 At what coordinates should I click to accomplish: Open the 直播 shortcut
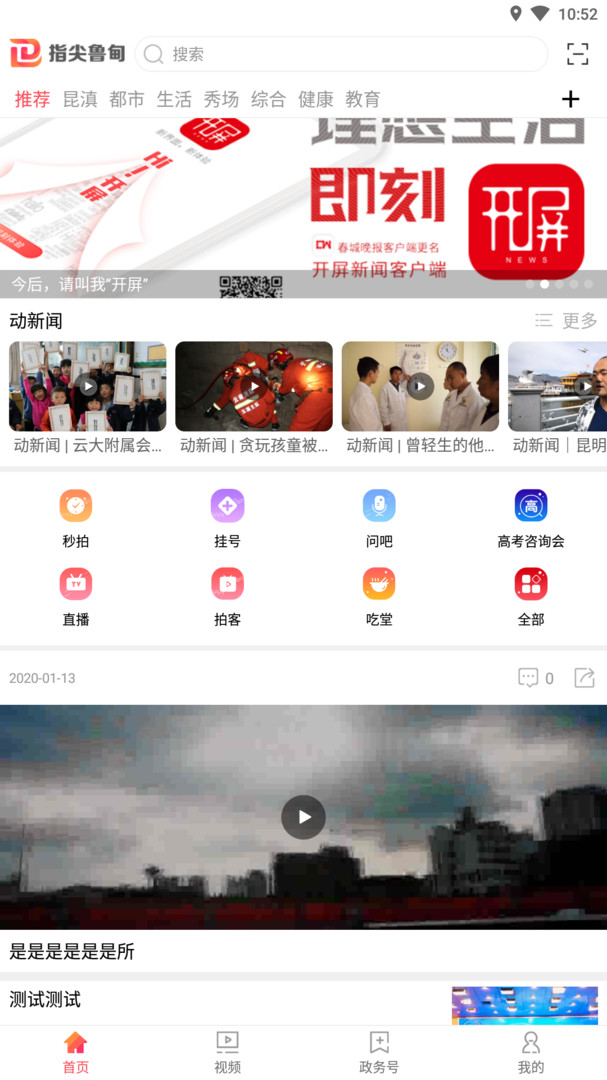pos(76,597)
